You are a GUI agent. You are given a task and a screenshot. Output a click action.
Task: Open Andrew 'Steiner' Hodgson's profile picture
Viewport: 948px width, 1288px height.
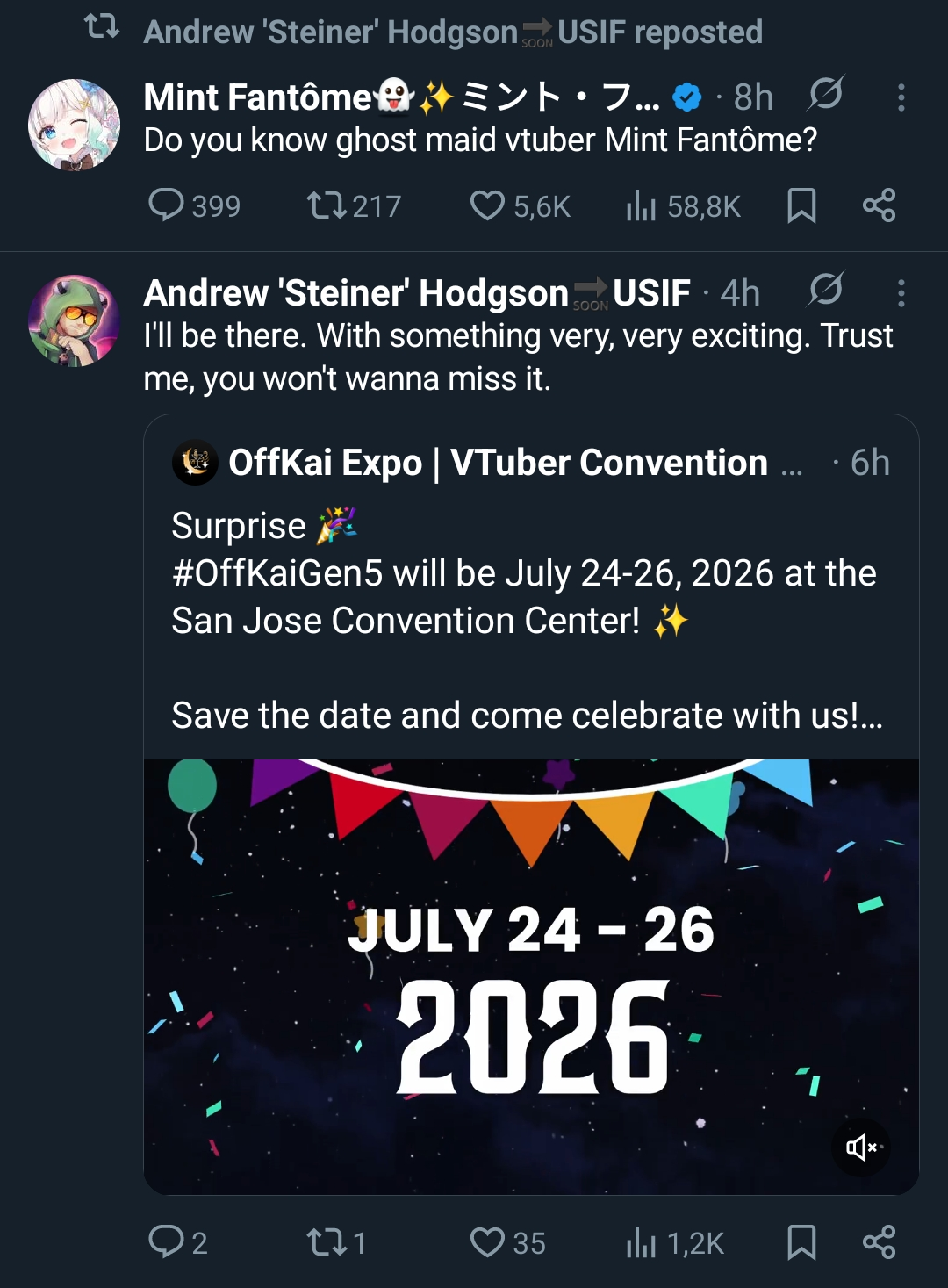pyautogui.click(x=74, y=320)
